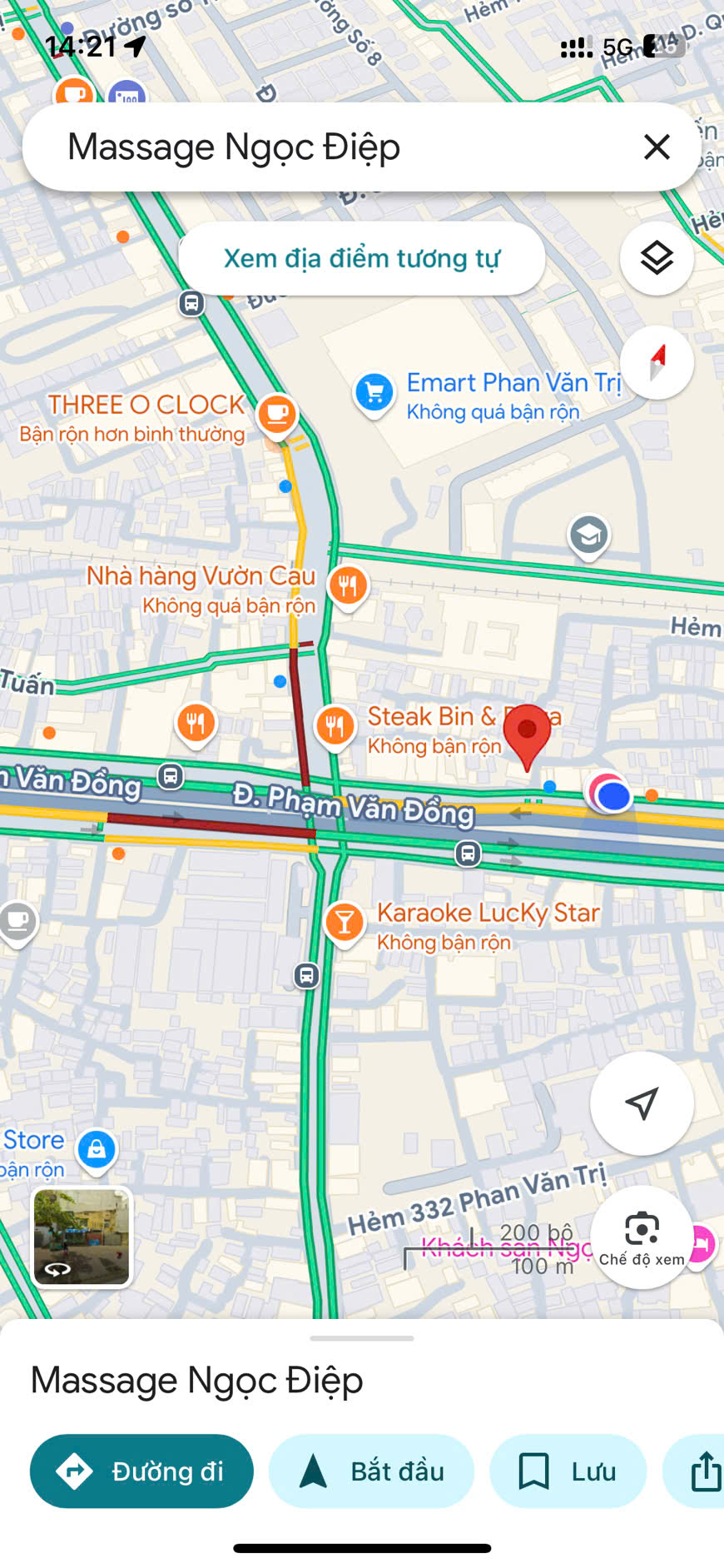Start navigation with Bắt đầu
The image size is (724, 1568).
[371, 1471]
